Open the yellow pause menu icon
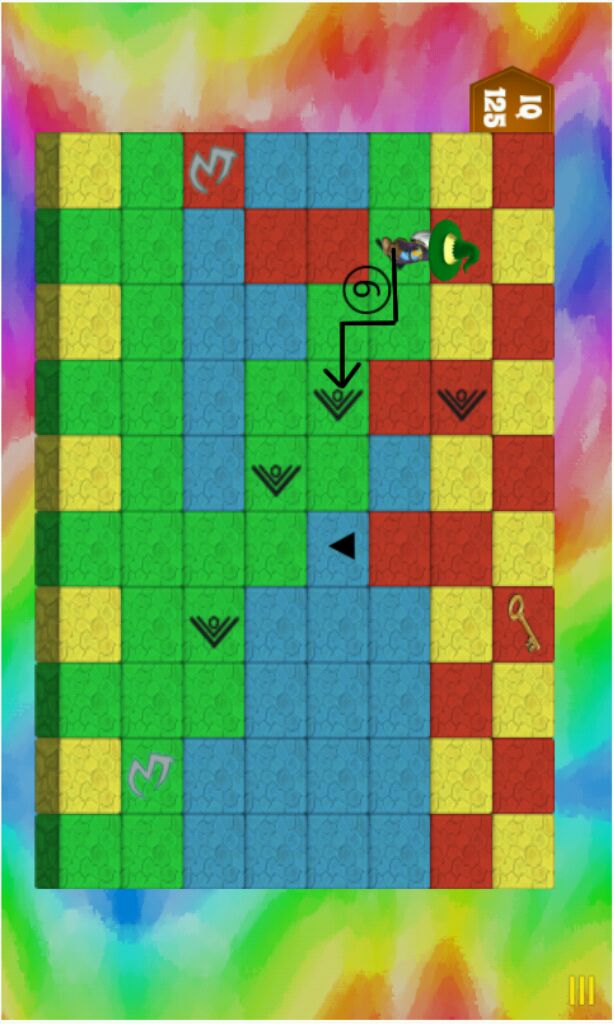Viewport: 614px width, 1024px height. click(x=581, y=990)
